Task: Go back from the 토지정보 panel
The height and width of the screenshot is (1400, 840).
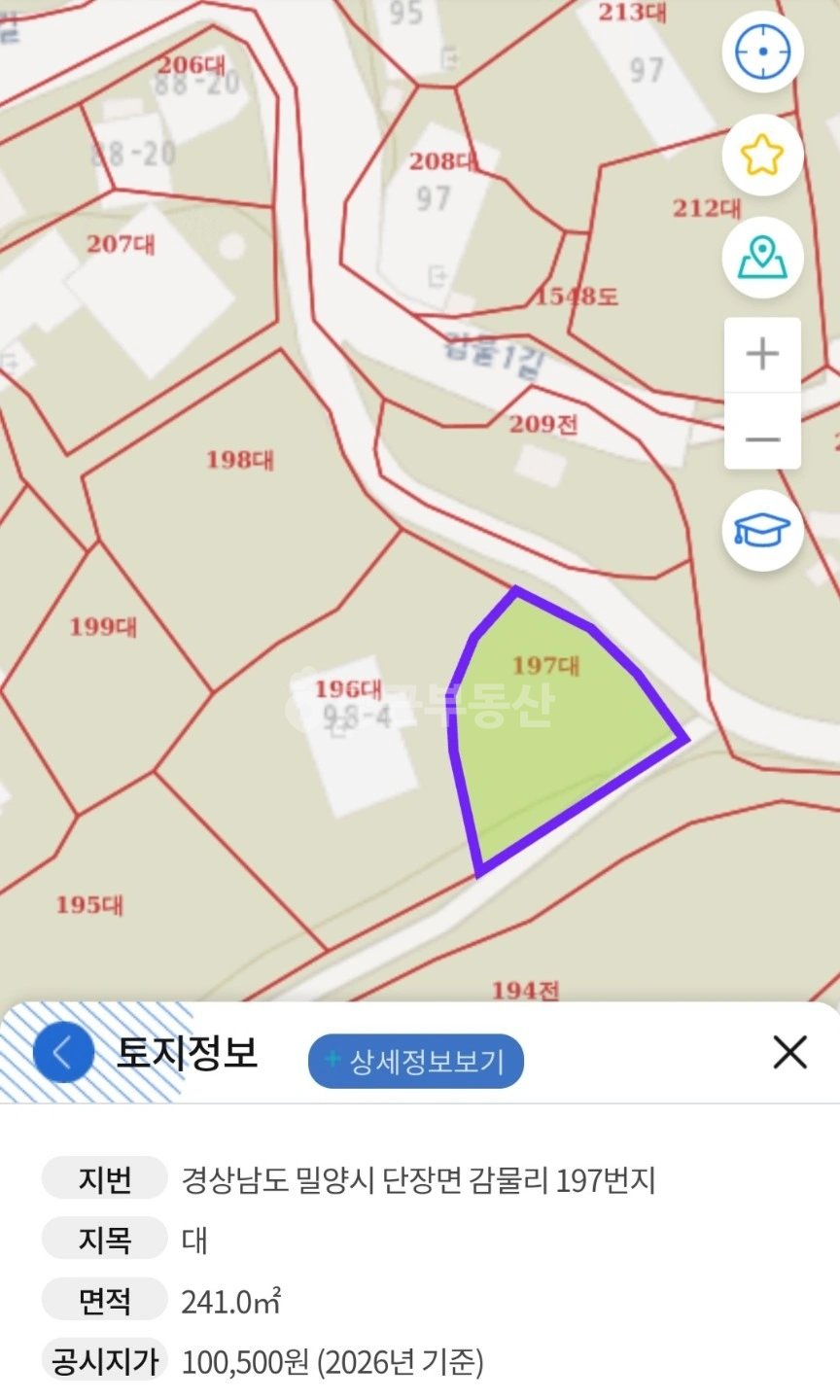Action: click(x=63, y=1052)
